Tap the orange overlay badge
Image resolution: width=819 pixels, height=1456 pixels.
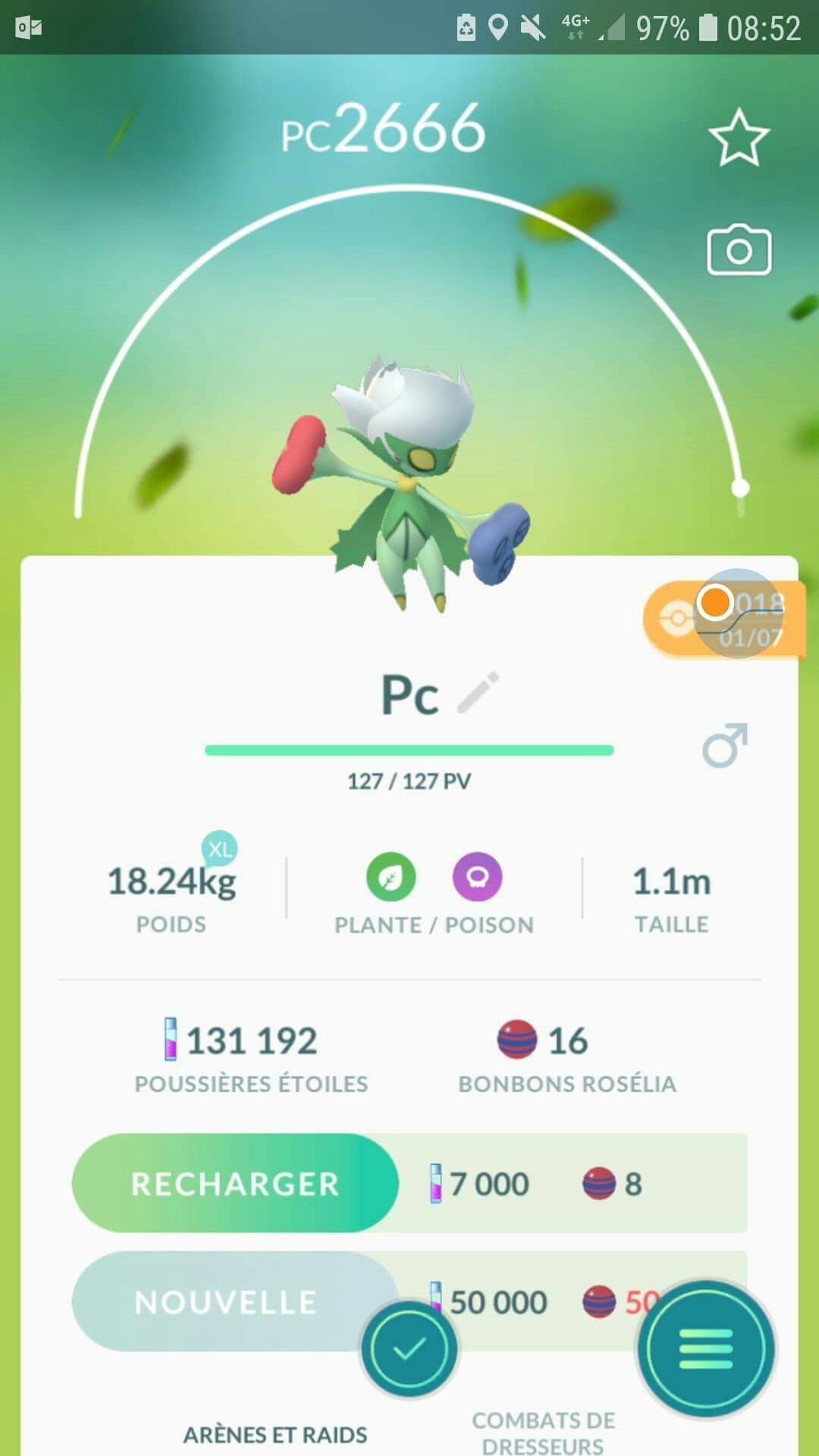724,619
